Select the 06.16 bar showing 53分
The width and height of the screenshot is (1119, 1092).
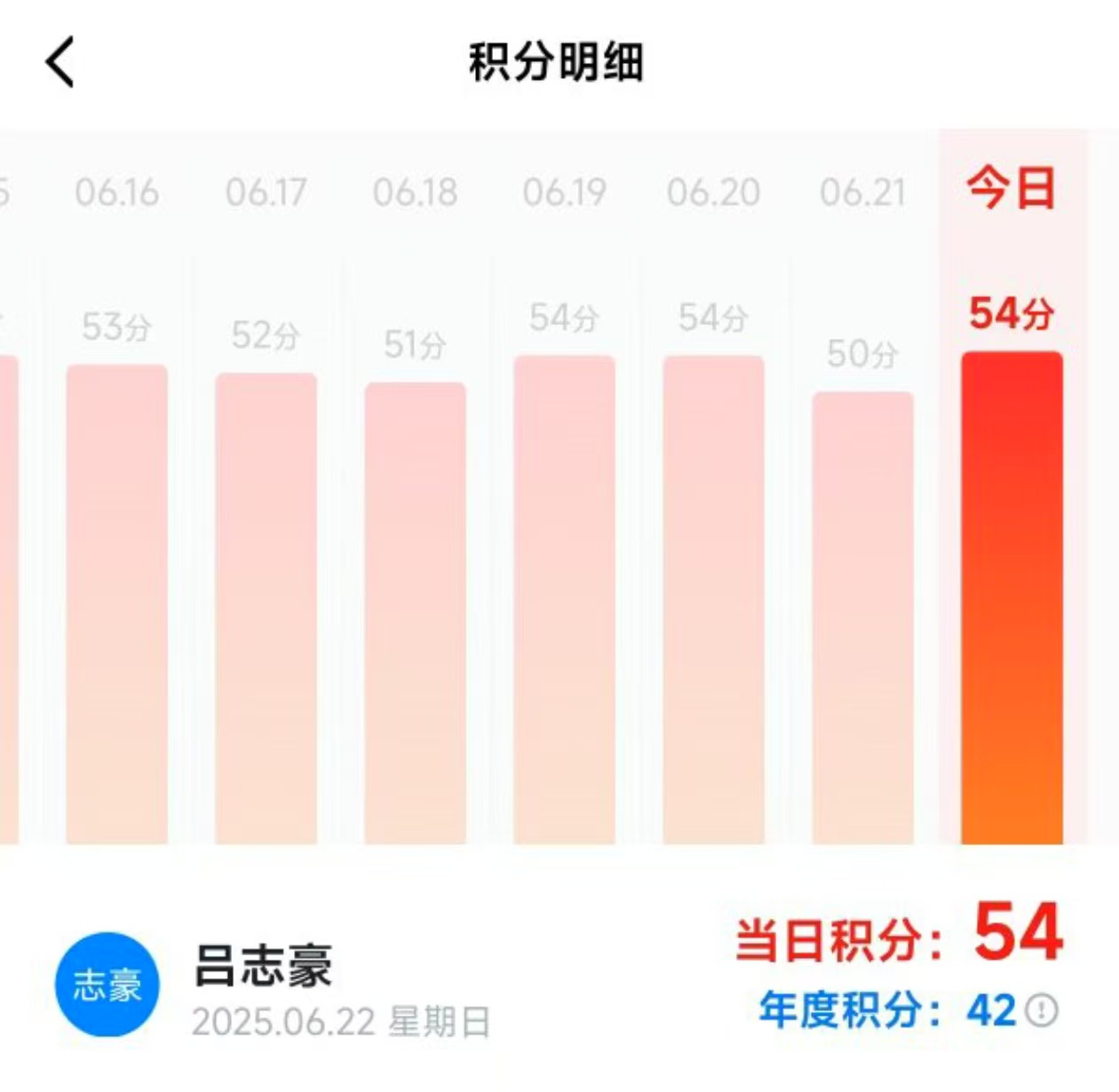117,604
